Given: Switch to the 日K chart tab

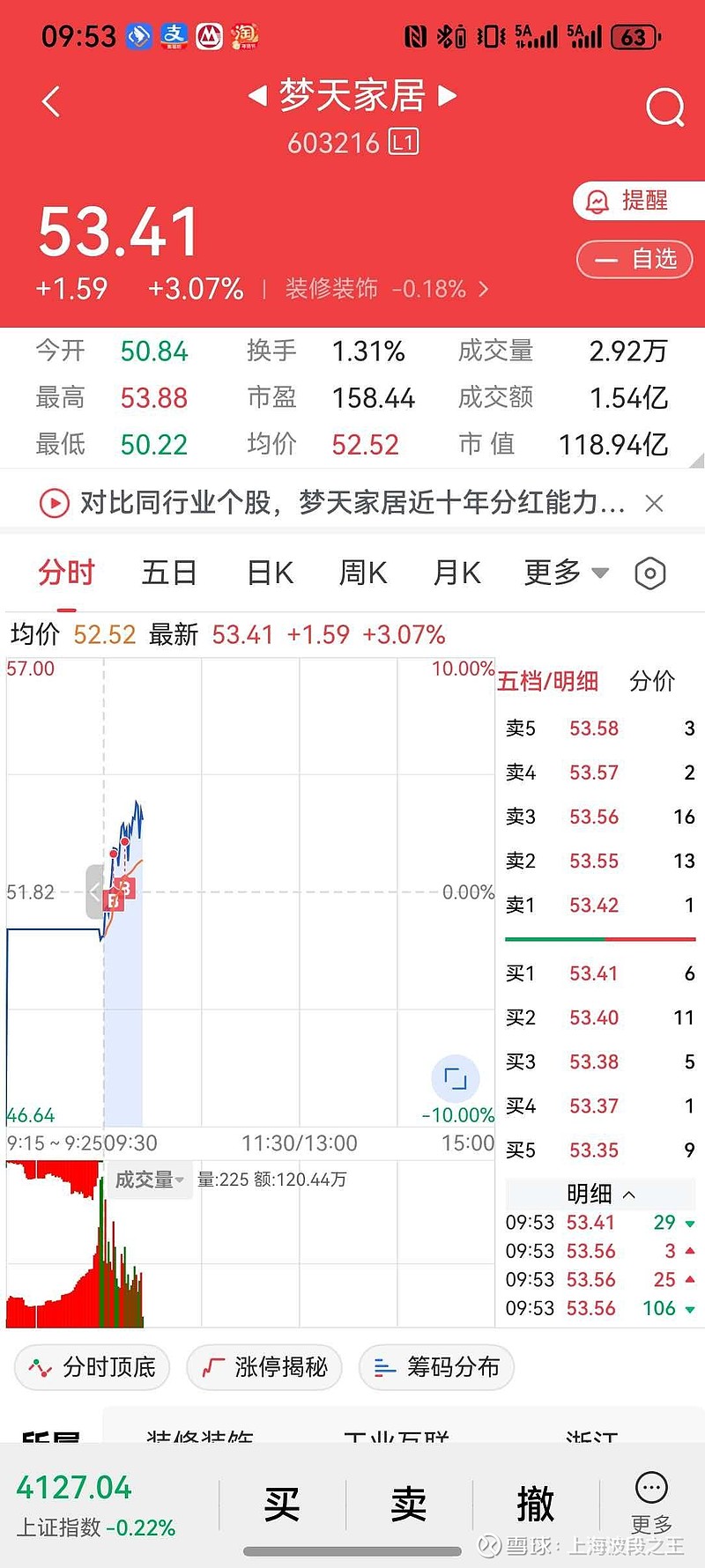Looking at the screenshot, I should 270,573.
